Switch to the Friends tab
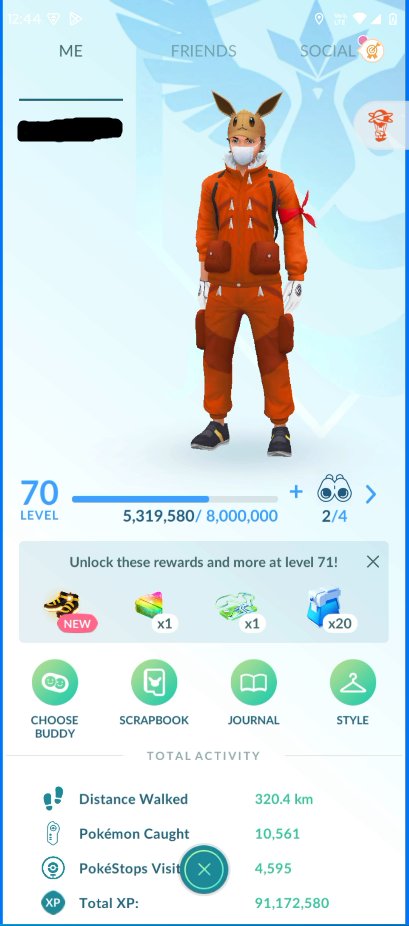This screenshot has height=926, width=409. tap(204, 51)
